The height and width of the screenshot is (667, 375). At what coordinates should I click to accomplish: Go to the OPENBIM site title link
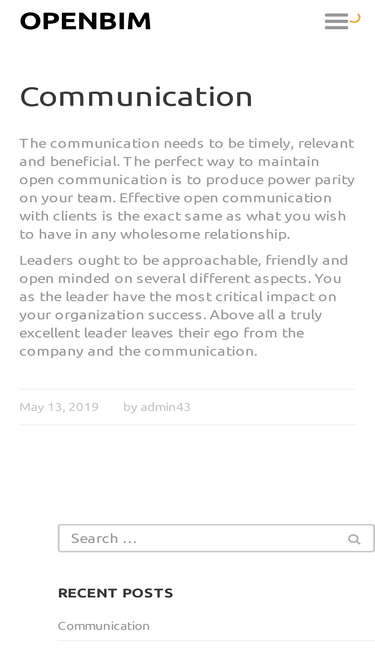tap(85, 21)
